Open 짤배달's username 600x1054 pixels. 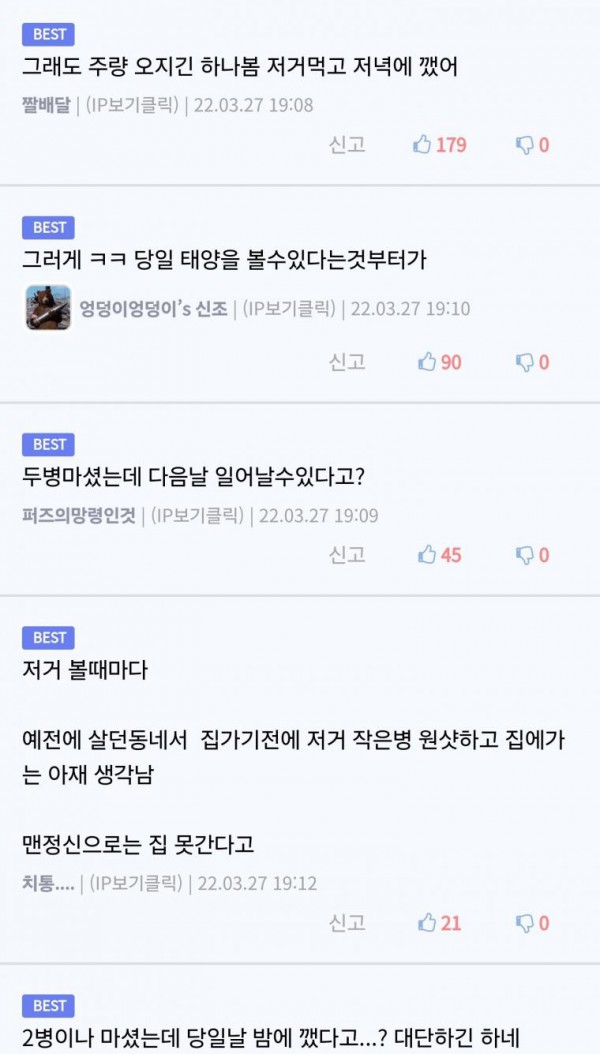coord(46,105)
